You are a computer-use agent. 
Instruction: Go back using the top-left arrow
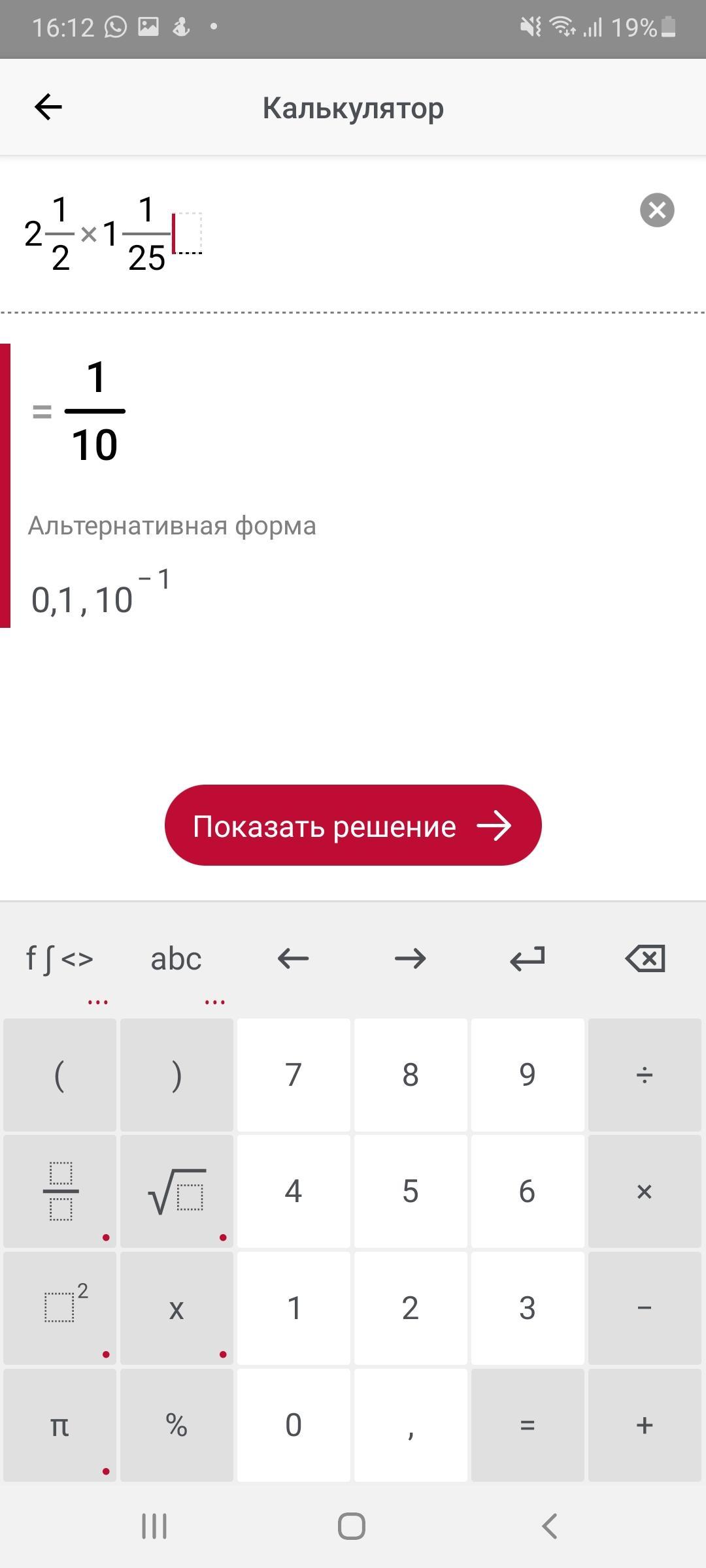coord(48,107)
